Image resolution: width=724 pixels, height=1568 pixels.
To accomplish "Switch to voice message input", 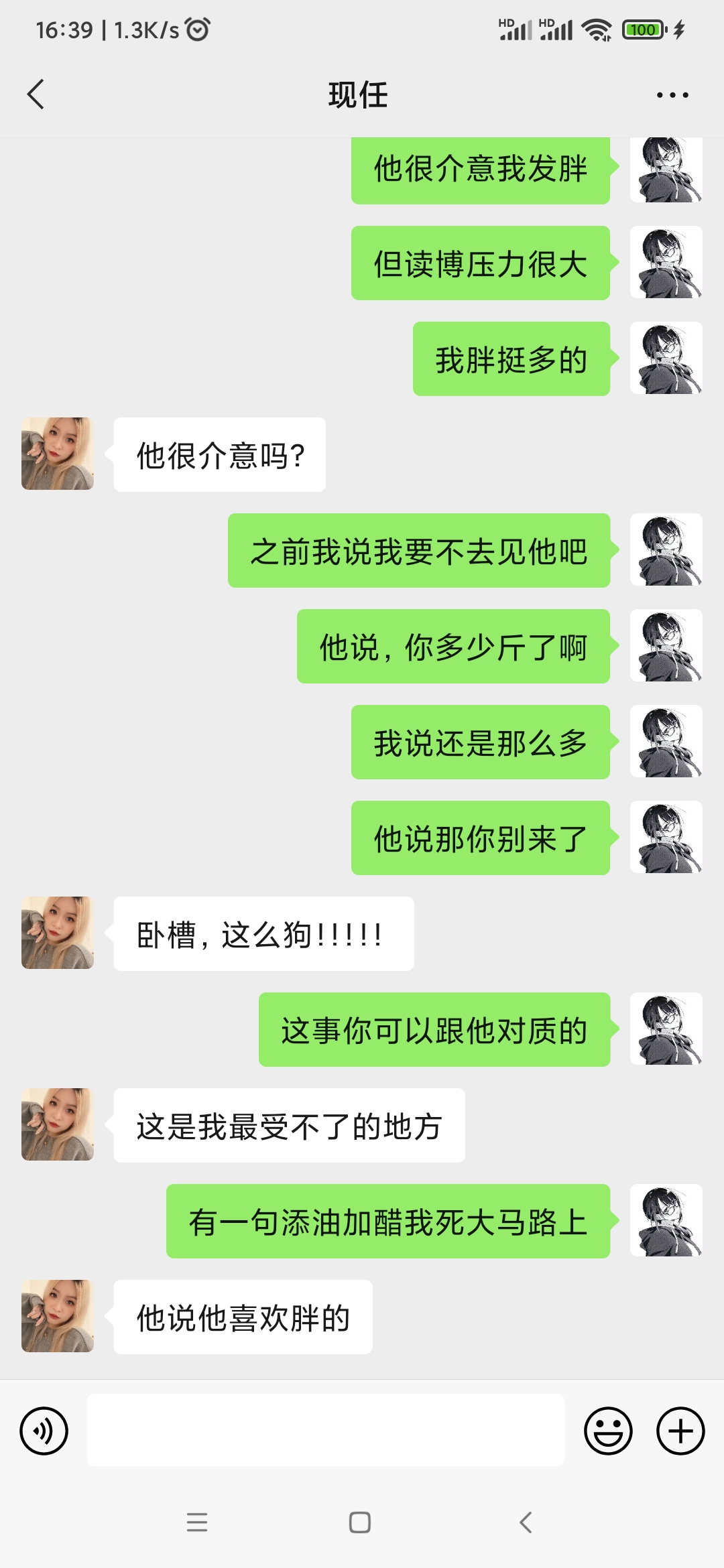I will (44, 1431).
